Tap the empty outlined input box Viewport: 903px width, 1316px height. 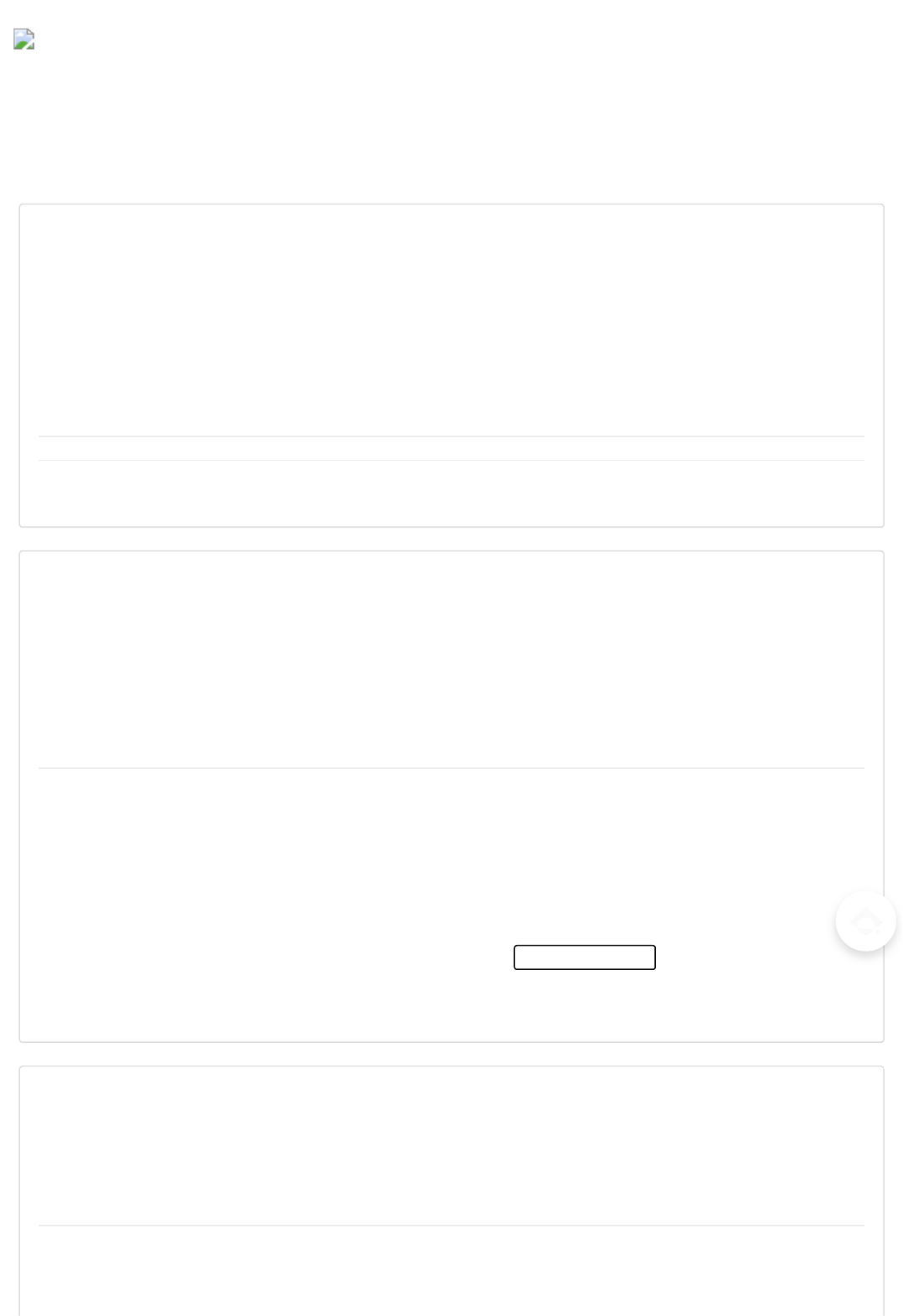584,957
